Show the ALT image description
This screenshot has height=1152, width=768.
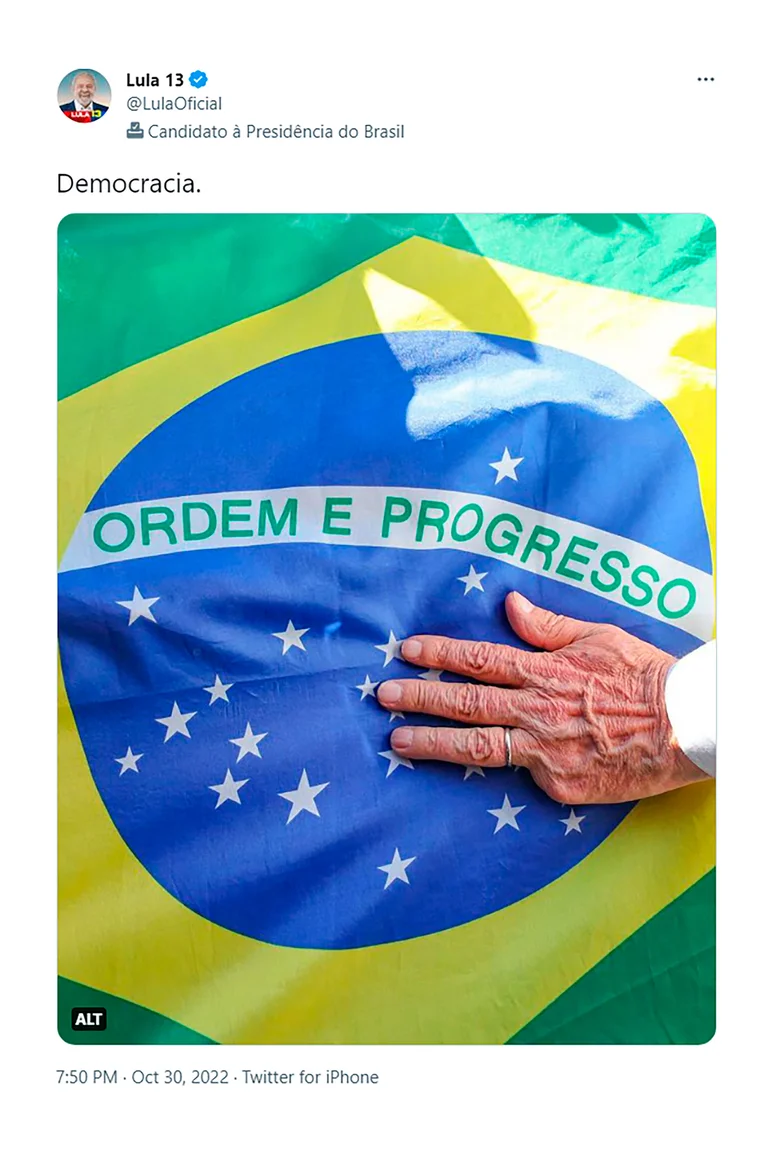tap(89, 1020)
